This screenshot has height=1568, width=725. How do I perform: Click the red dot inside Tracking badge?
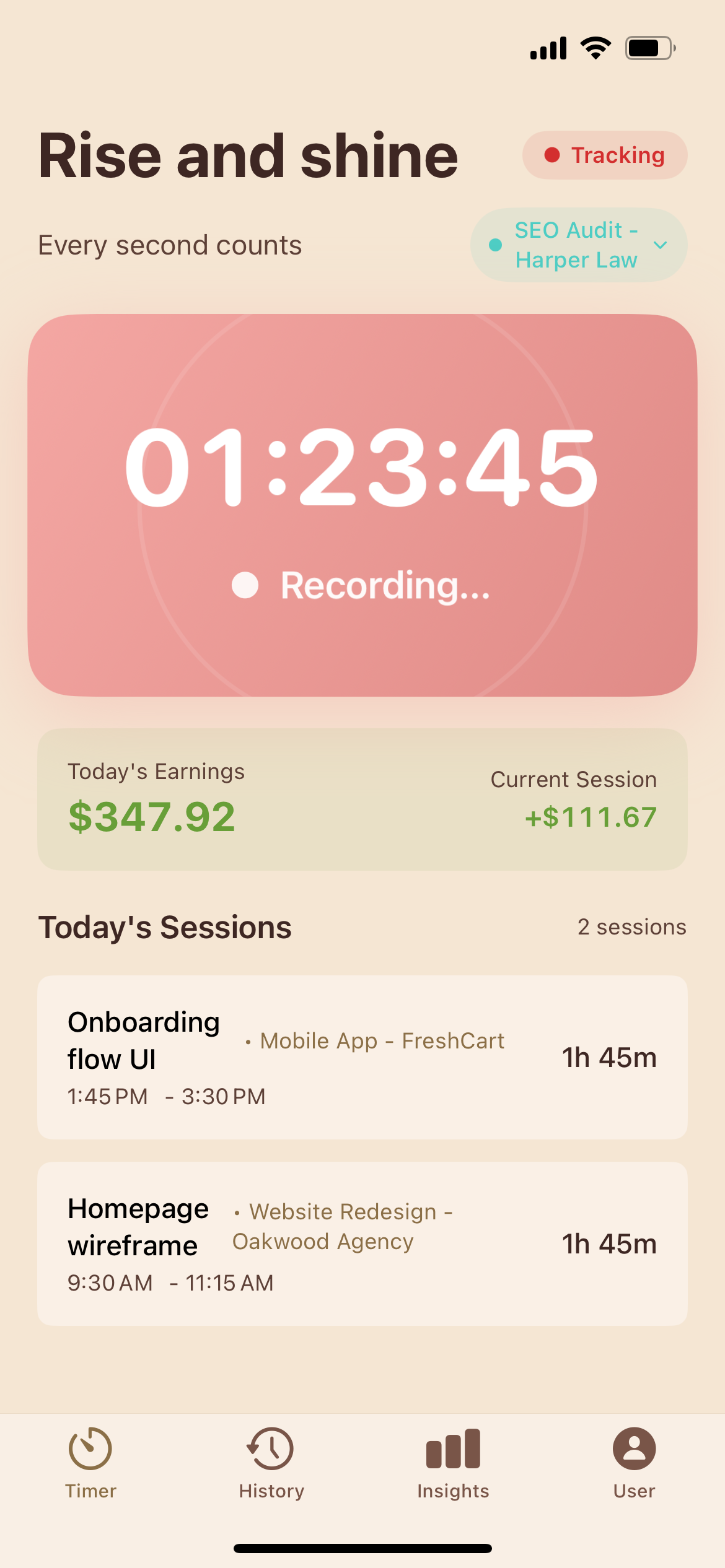(x=553, y=155)
